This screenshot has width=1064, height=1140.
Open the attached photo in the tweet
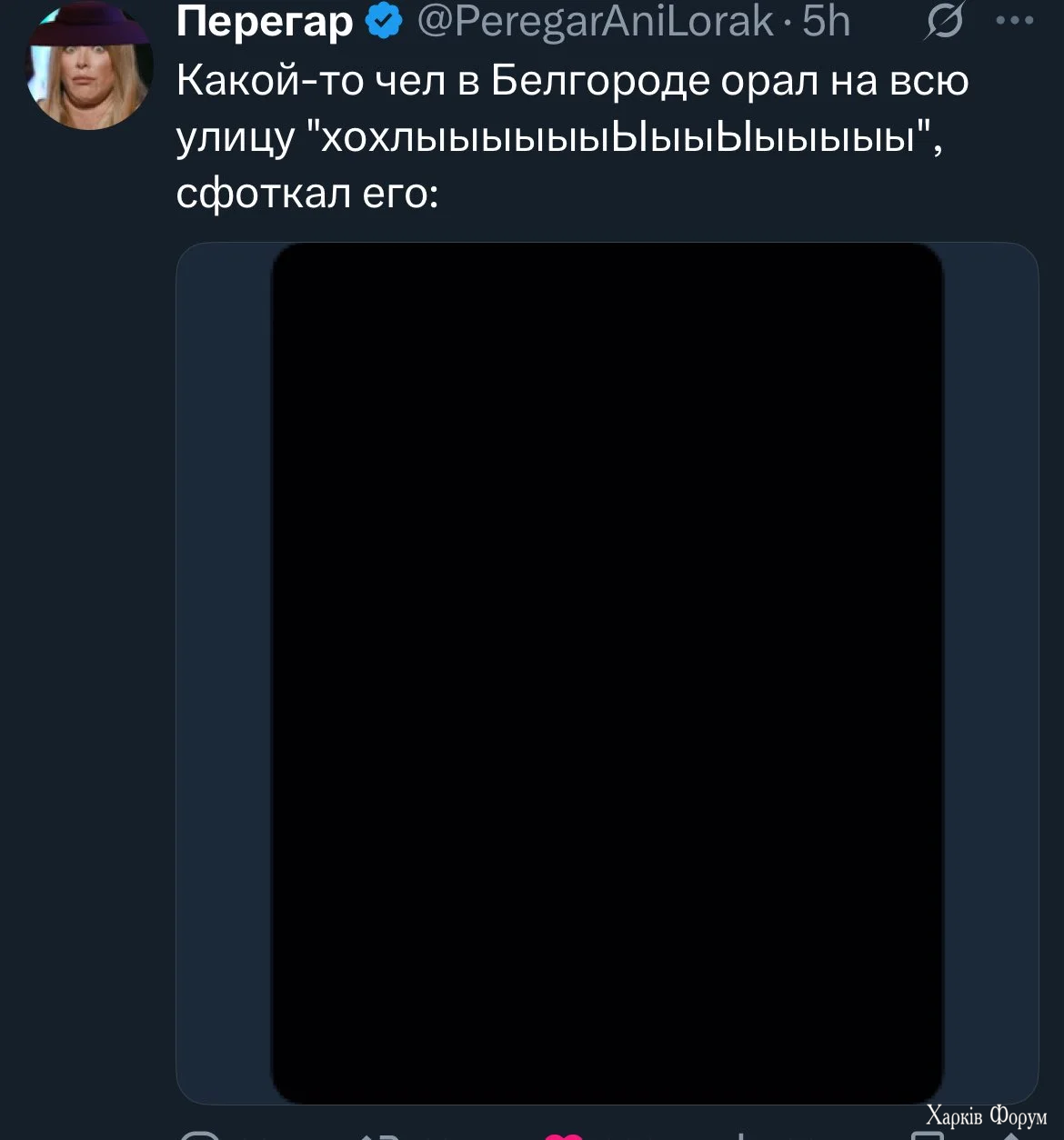click(x=607, y=673)
